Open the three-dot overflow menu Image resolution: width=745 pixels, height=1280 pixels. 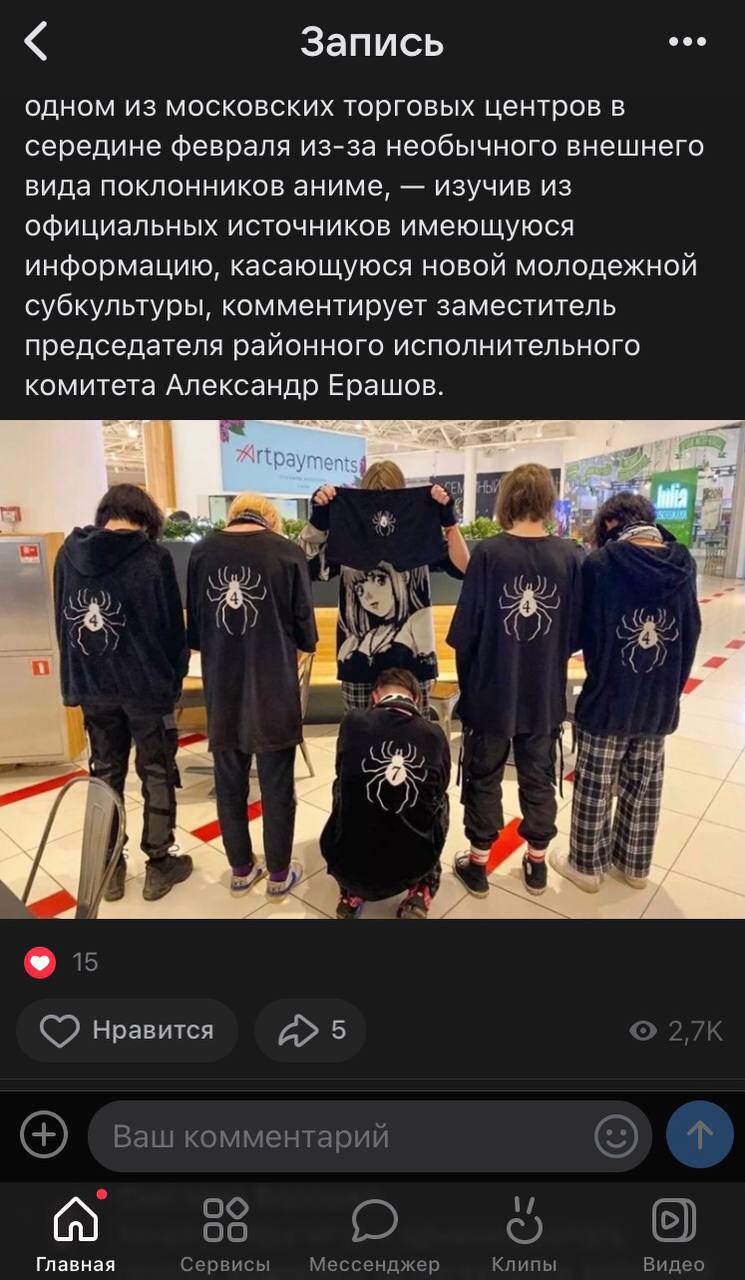[687, 42]
